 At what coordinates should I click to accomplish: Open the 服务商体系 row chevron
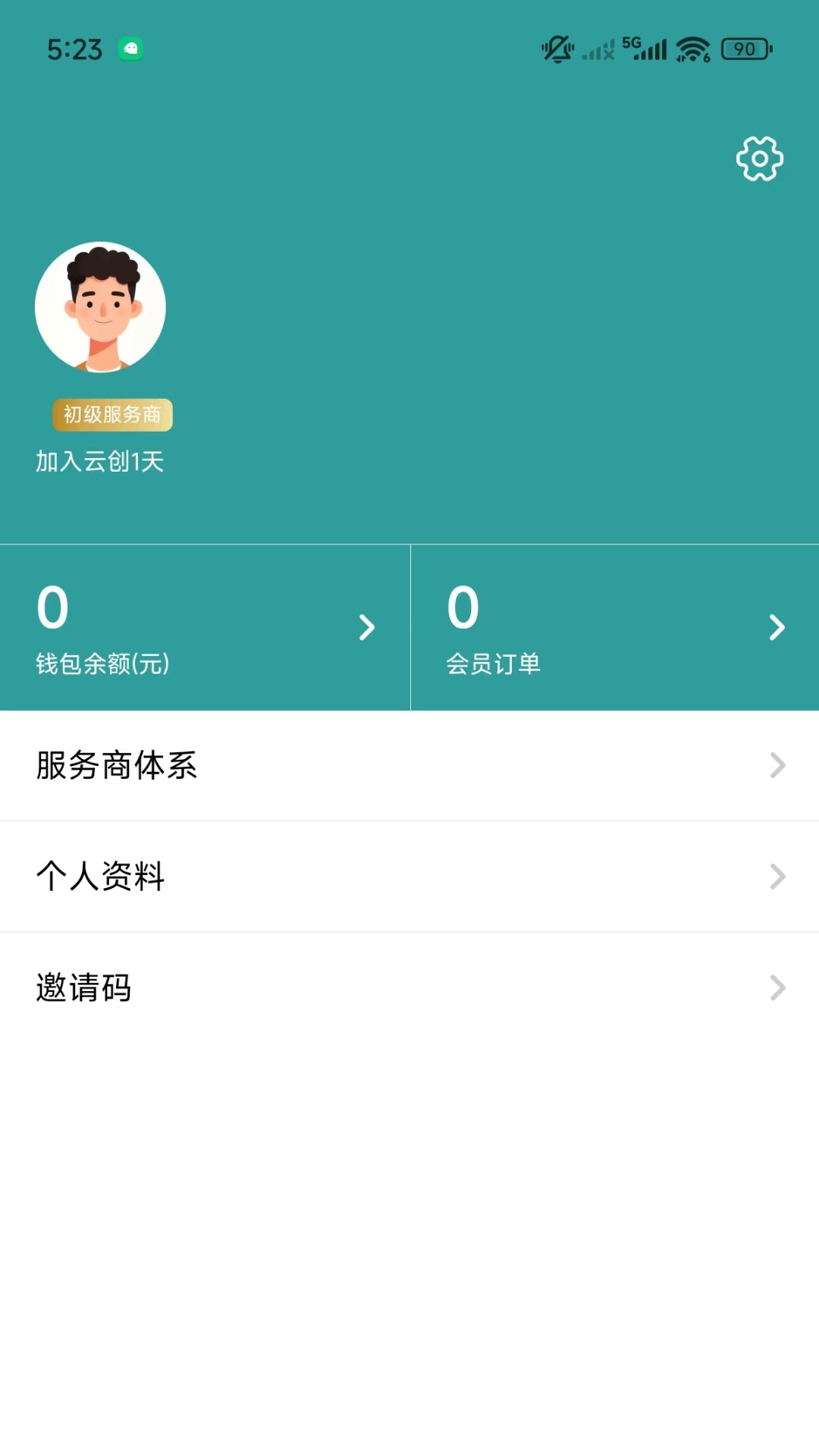click(777, 766)
